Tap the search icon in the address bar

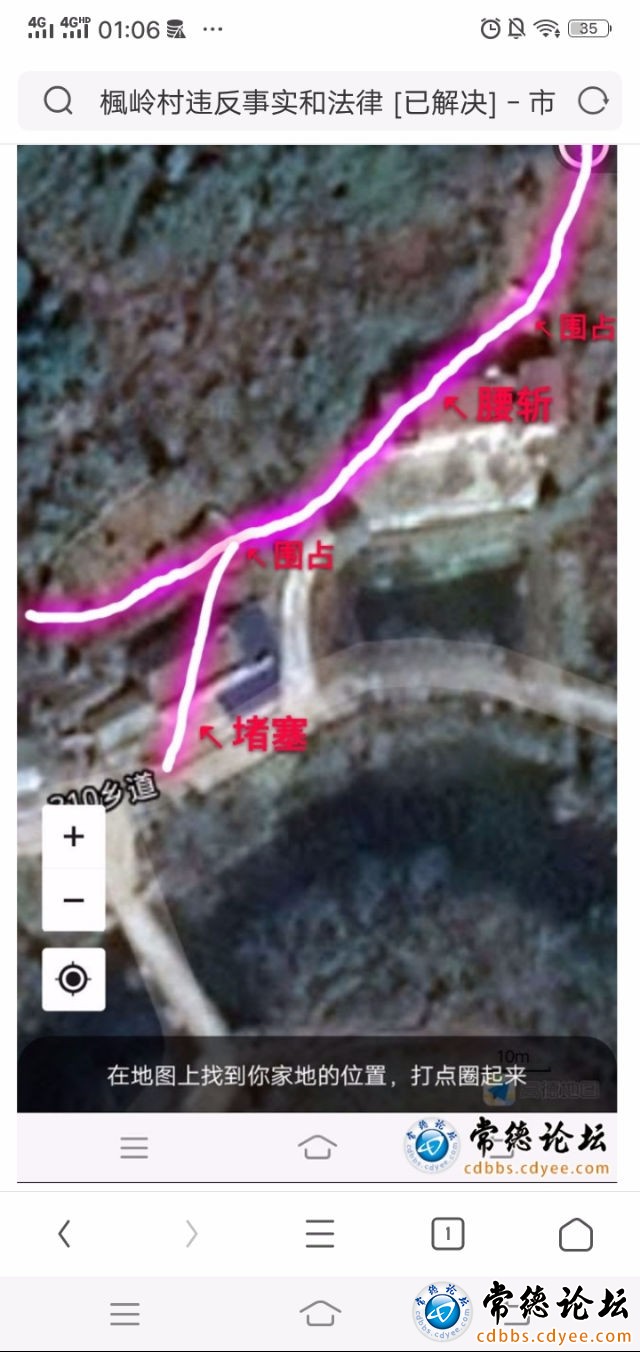click(x=59, y=101)
